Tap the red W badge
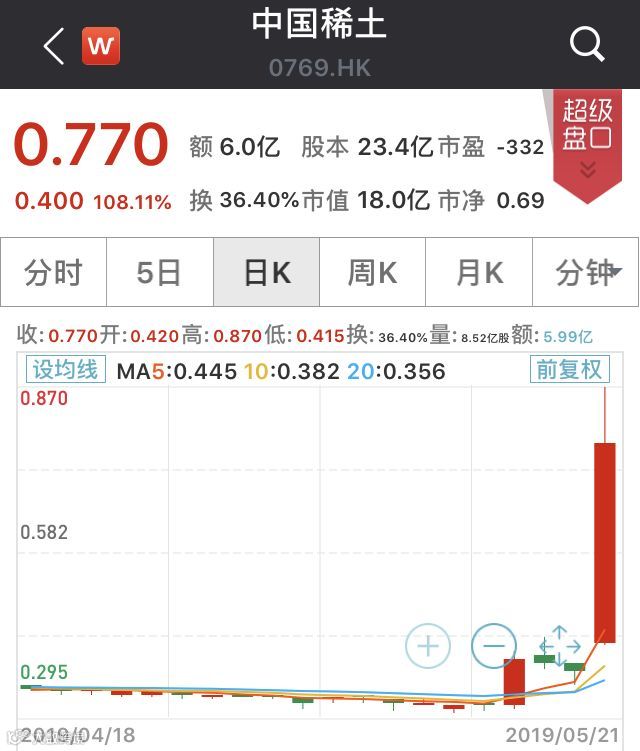The width and height of the screenshot is (640, 751). pyautogui.click(x=100, y=45)
